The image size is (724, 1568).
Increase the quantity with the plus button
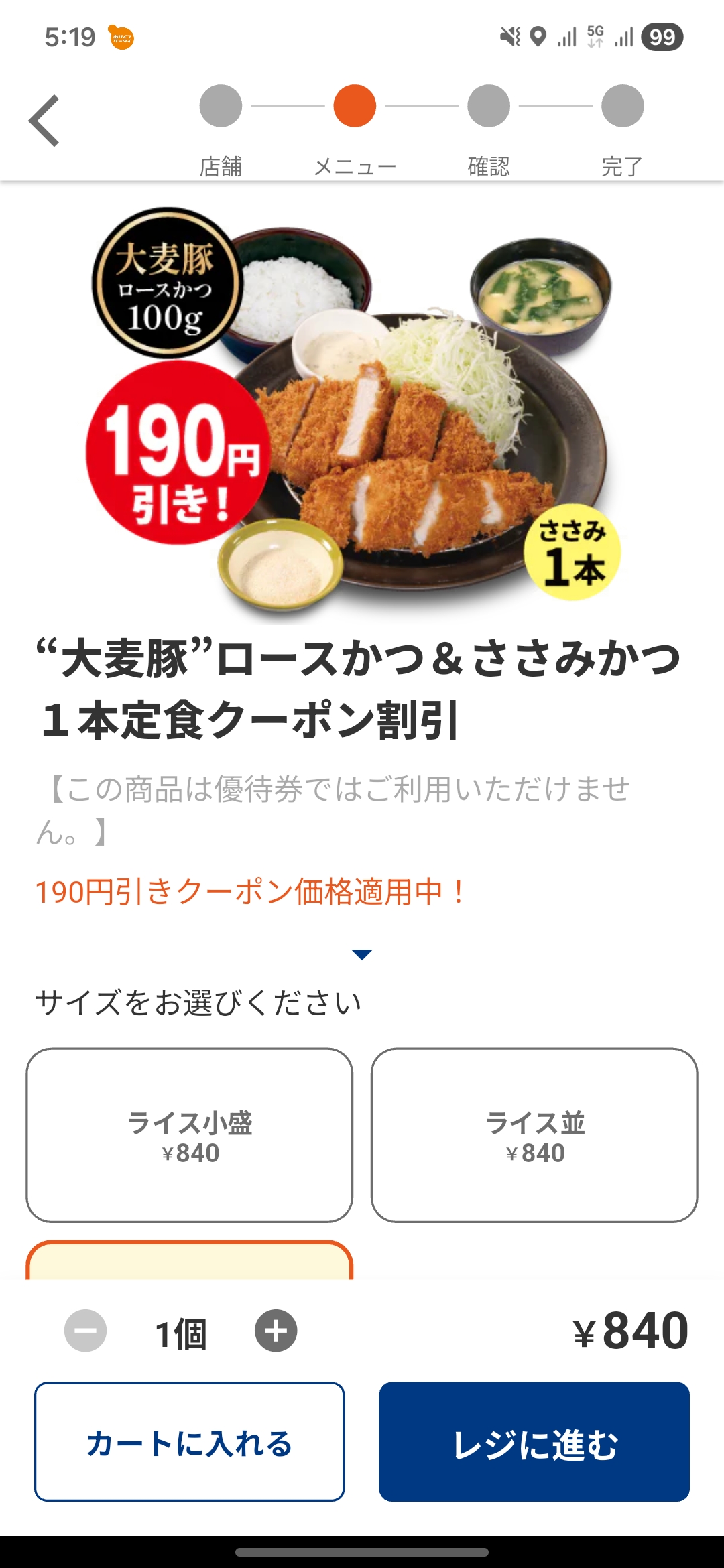point(276,1331)
